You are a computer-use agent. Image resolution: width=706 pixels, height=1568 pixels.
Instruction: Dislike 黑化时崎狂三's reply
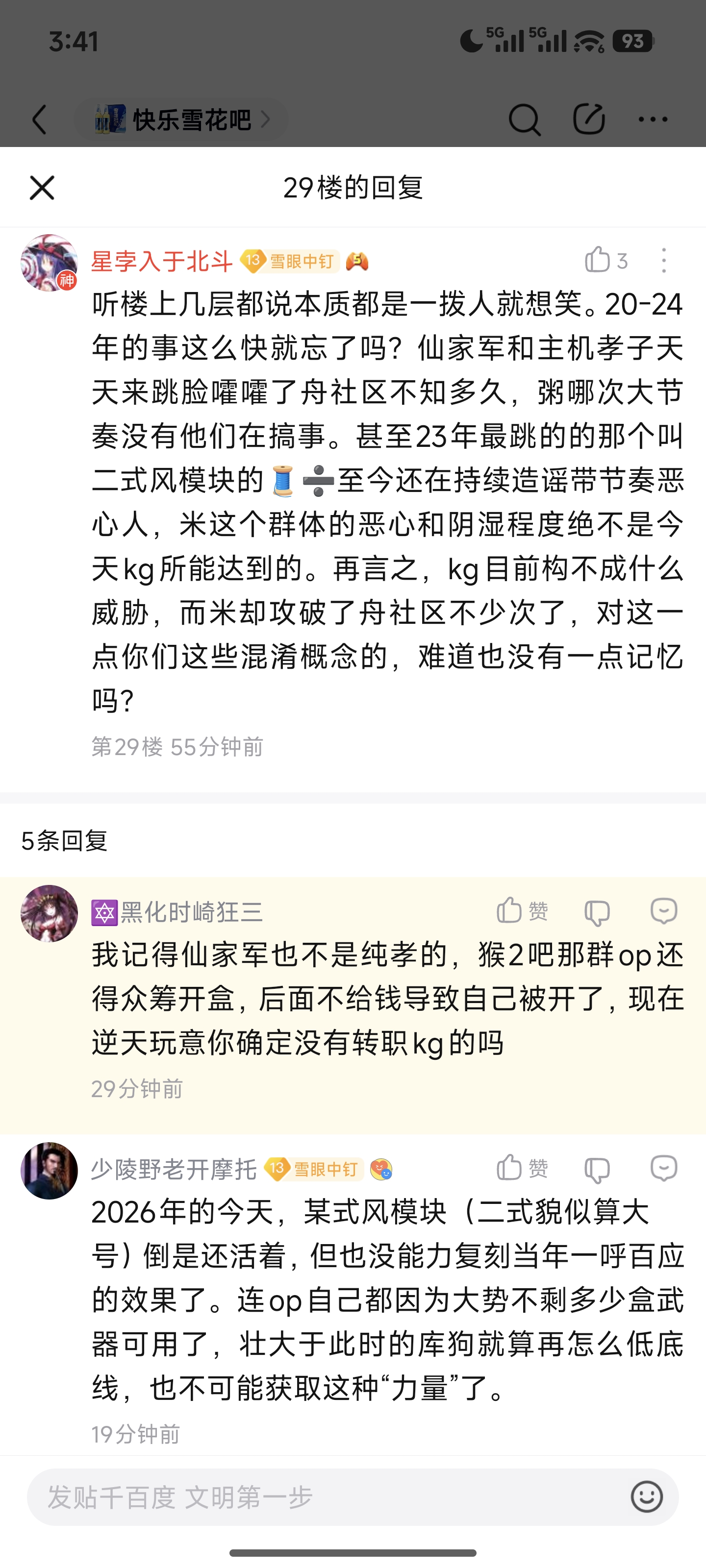[x=597, y=912]
